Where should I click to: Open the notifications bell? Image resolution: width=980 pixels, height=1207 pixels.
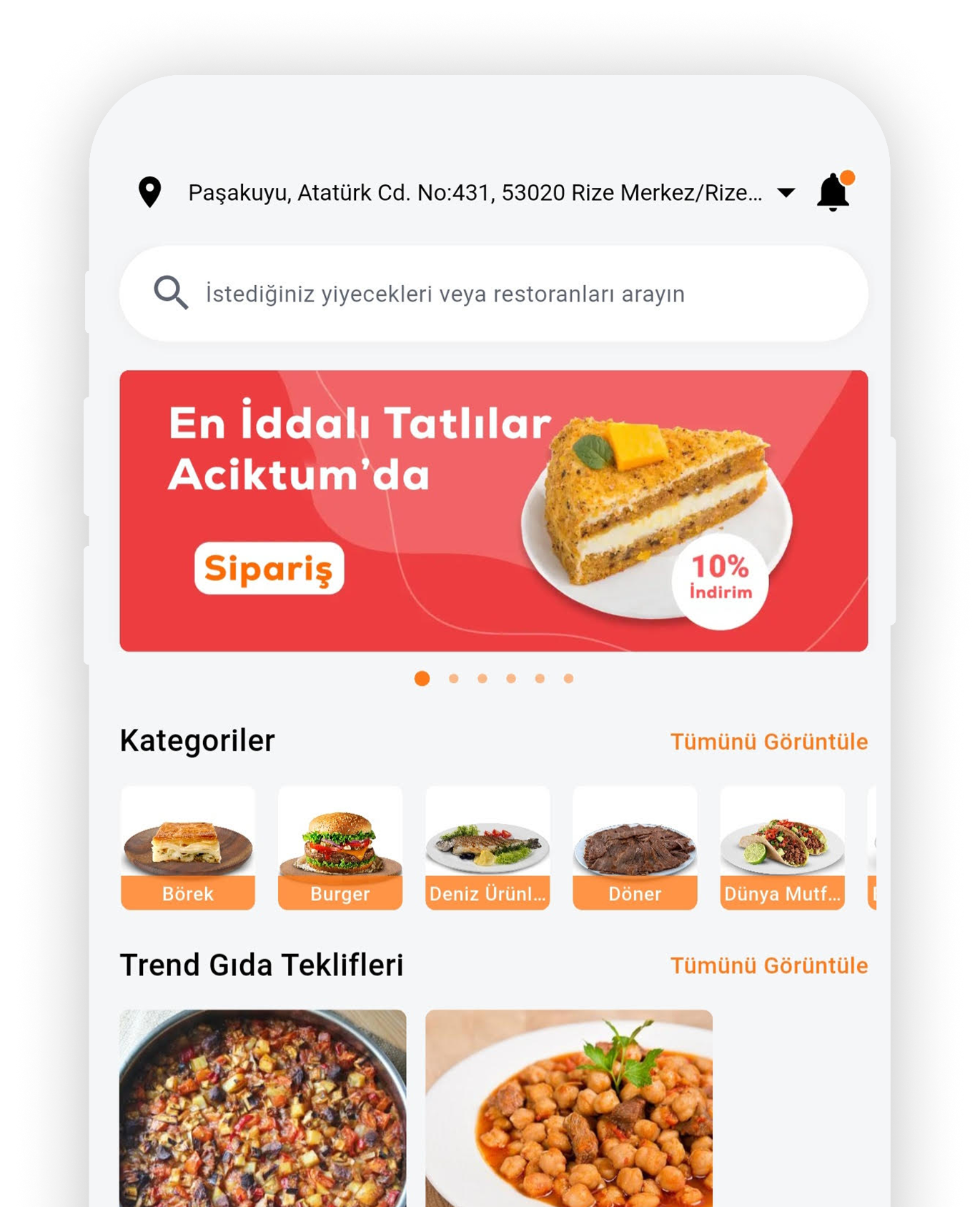(833, 192)
